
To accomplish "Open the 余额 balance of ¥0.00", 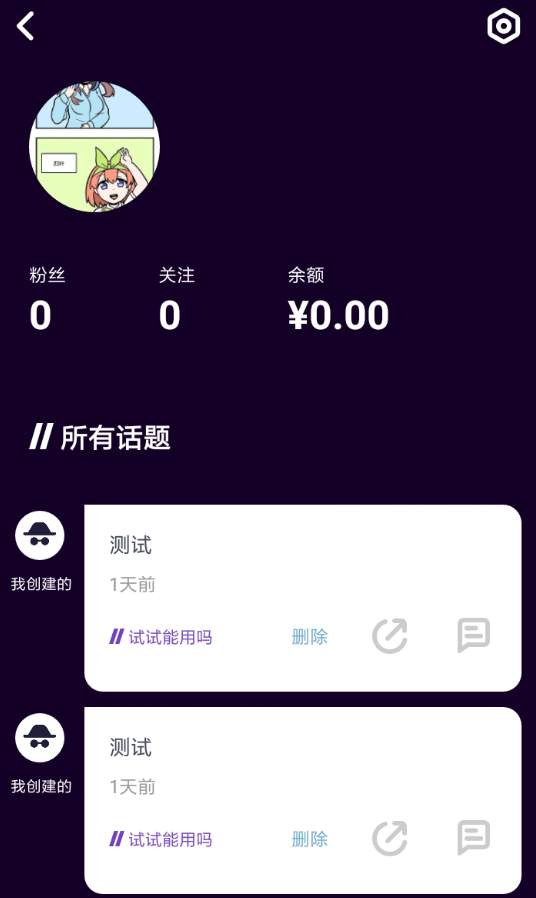I will pyautogui.click(x=338, y=299).
